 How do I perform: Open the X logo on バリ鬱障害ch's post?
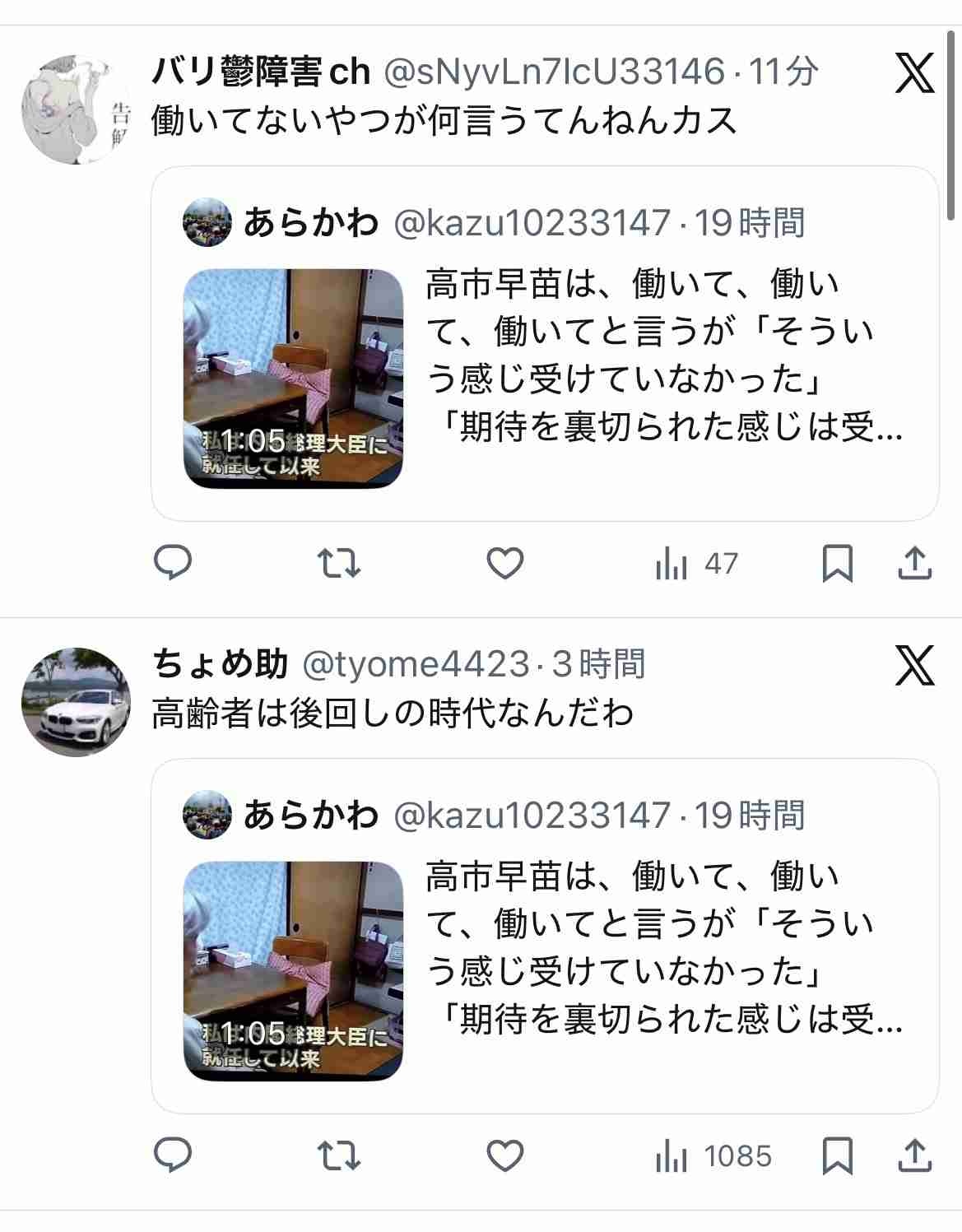914,73
